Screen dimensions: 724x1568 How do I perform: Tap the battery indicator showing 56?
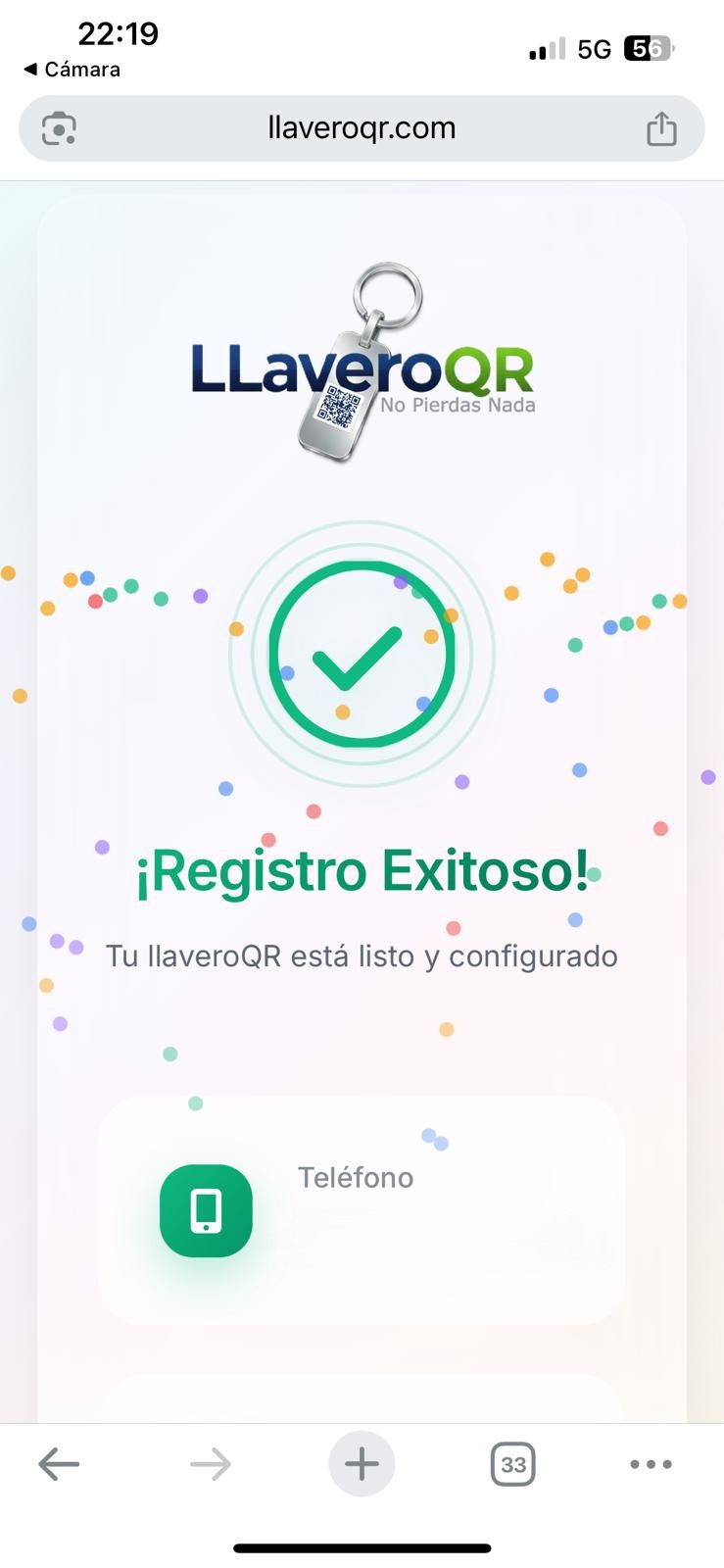click(647, 47)
